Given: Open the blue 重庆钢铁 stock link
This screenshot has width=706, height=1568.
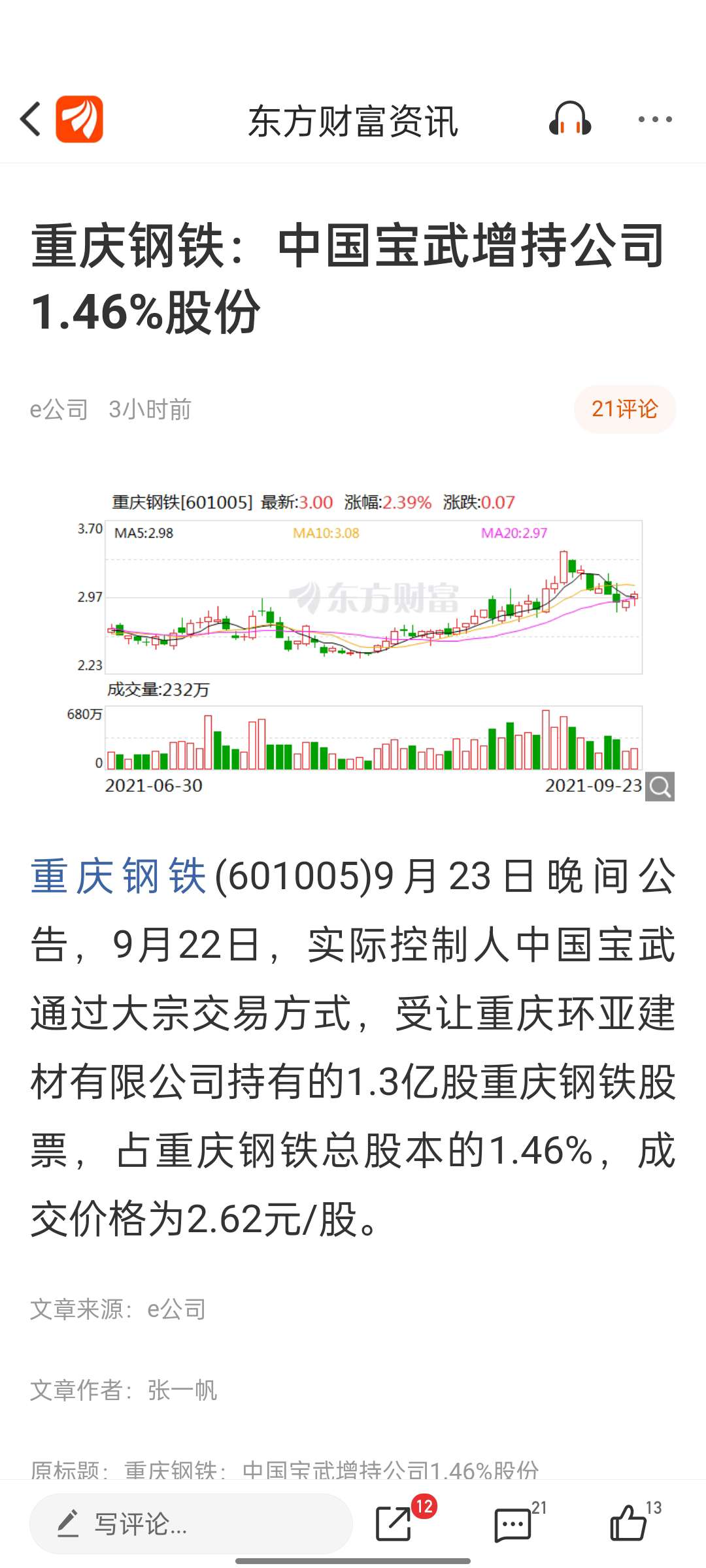Looking at the screenshot, I should tap(119, 876).
